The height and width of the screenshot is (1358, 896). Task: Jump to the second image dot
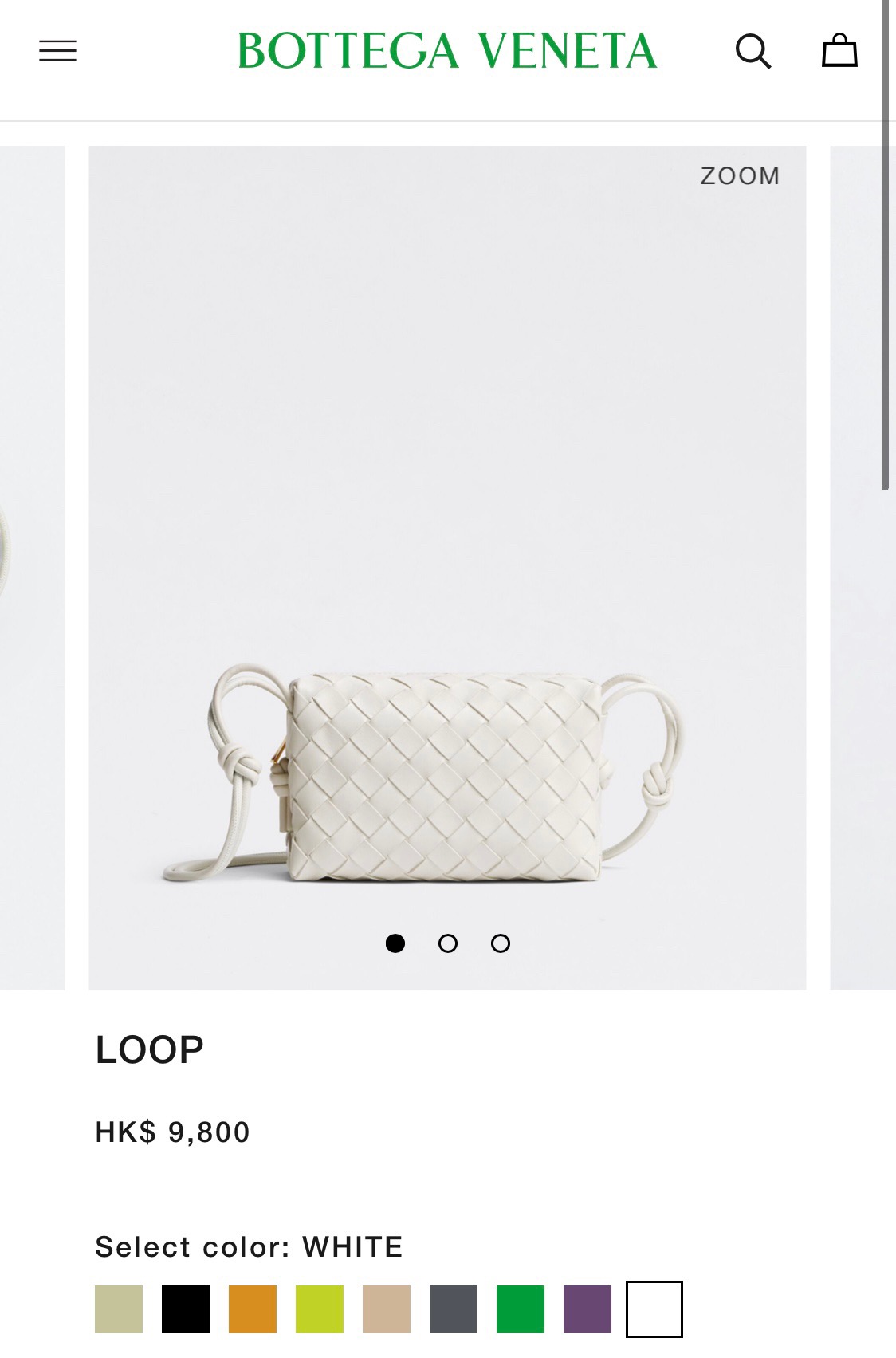coord(448,943)
